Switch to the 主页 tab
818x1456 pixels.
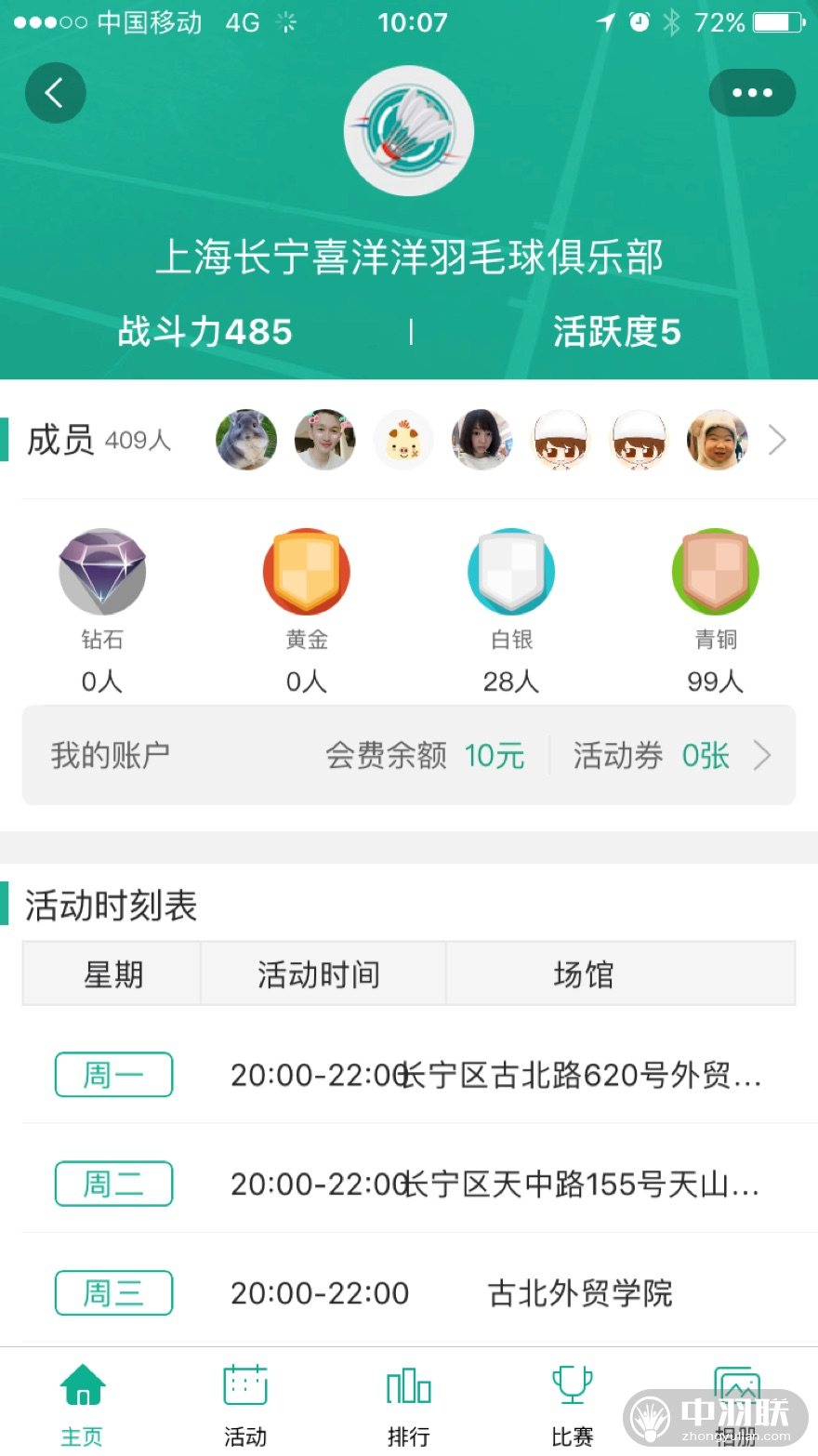[82, 1404]
